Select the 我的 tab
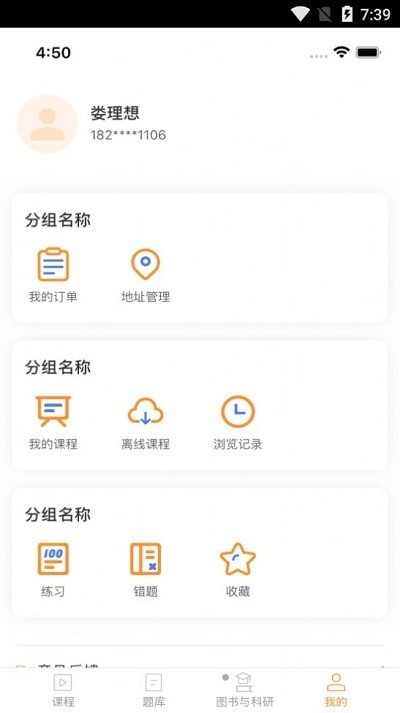Viewport: 400px width, 713px height. 336,690
